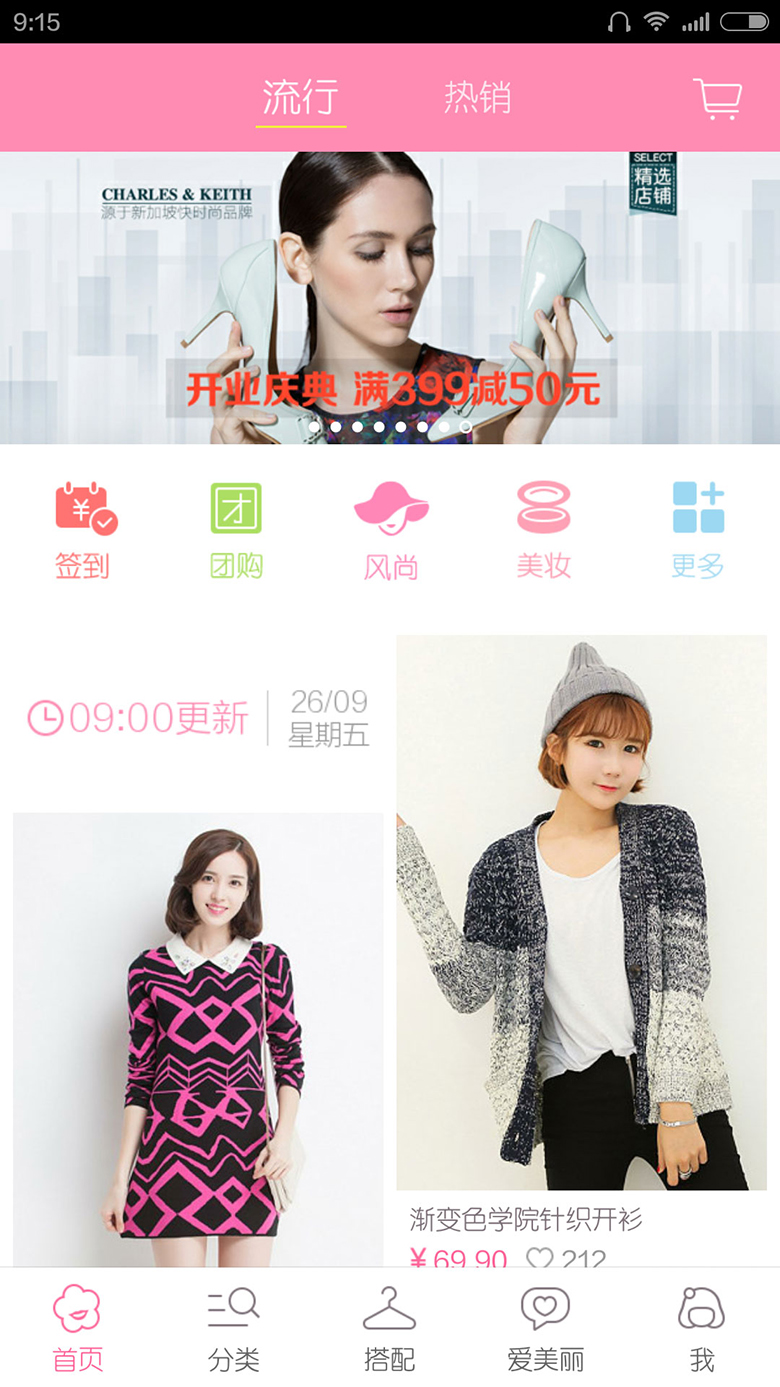Image resolution: width=780 pixels, height=1387 pixels.
Task: Open the Charles & Keith promotion banner
Action: pos(390,297)
